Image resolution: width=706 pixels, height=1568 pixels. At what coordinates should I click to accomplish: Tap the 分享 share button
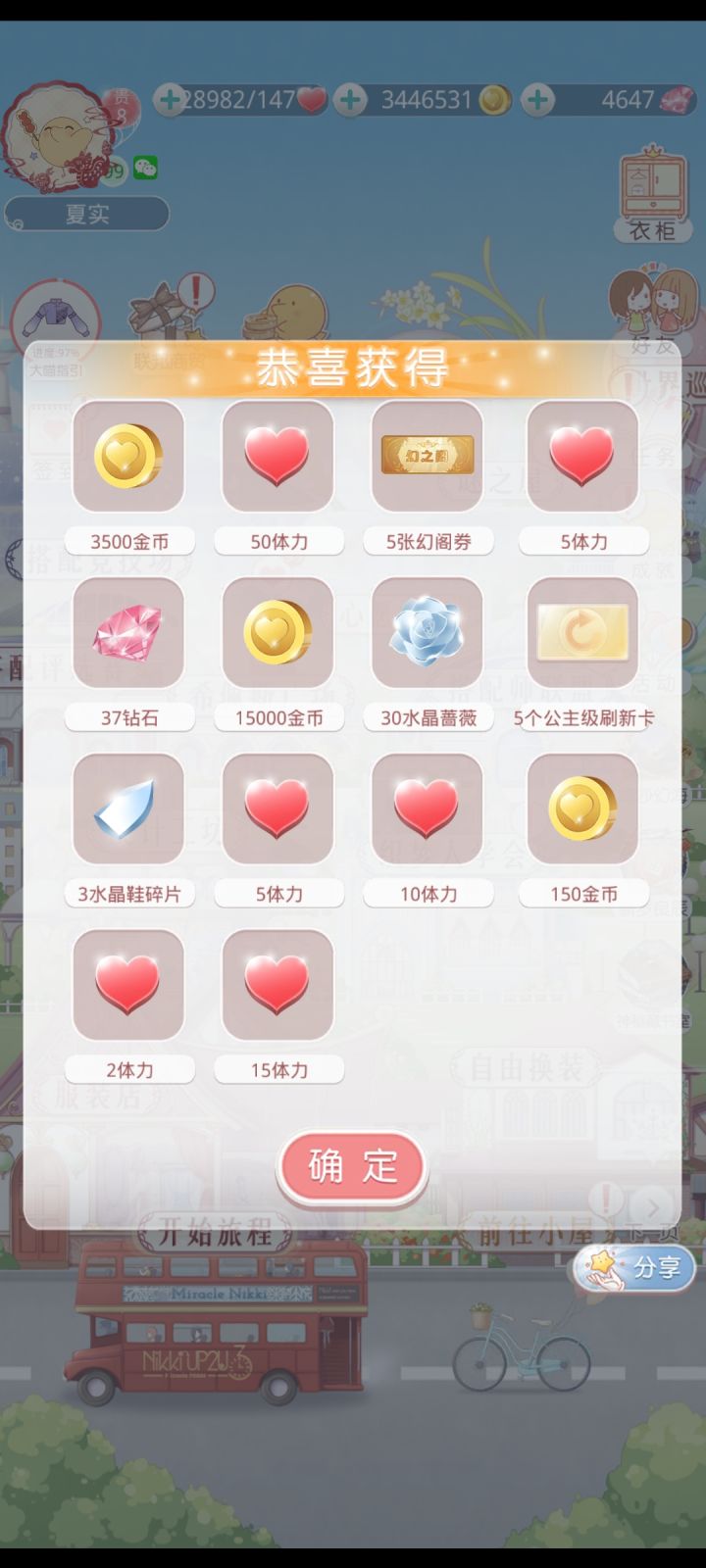[x=635, y=1269]
